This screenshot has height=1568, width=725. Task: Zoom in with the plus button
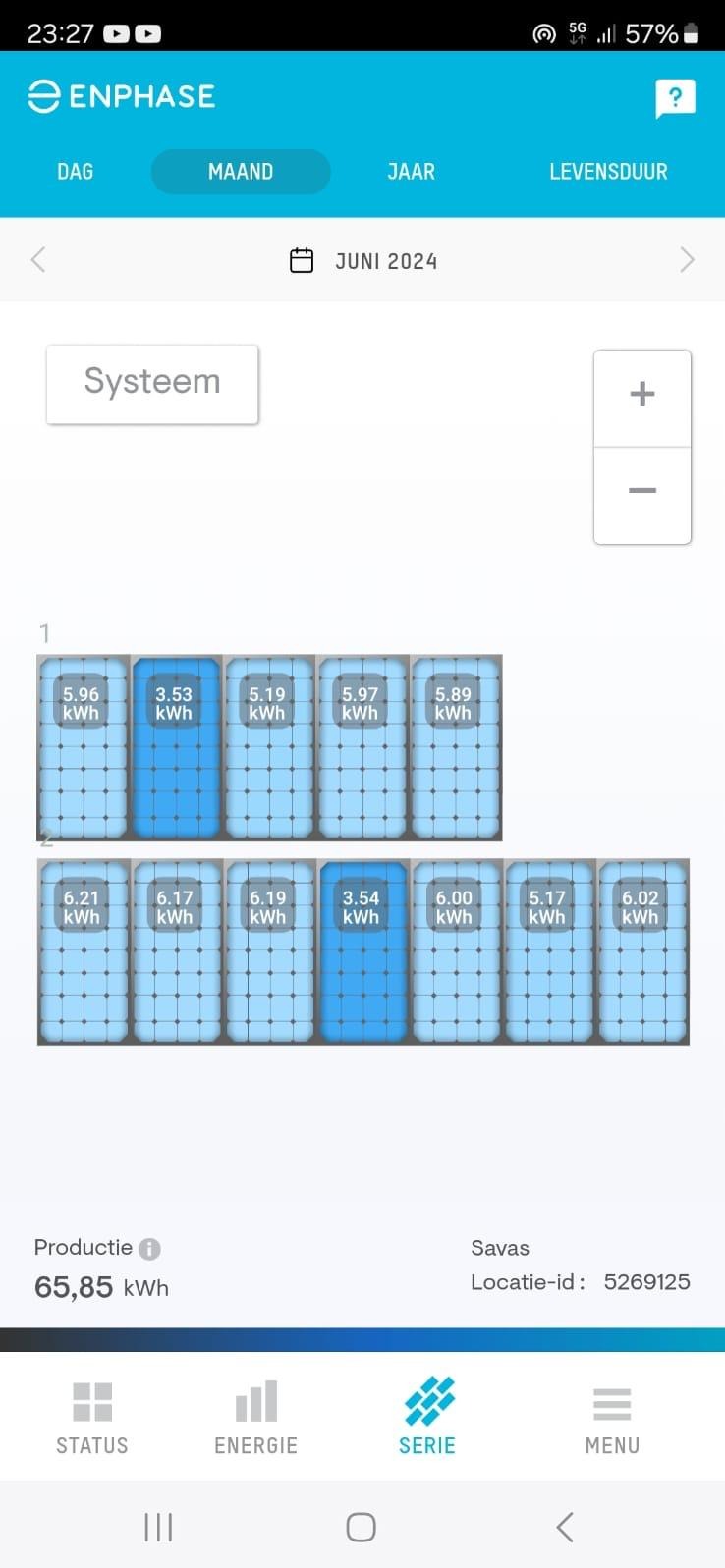pyautogui.click(x=642, y=395)
